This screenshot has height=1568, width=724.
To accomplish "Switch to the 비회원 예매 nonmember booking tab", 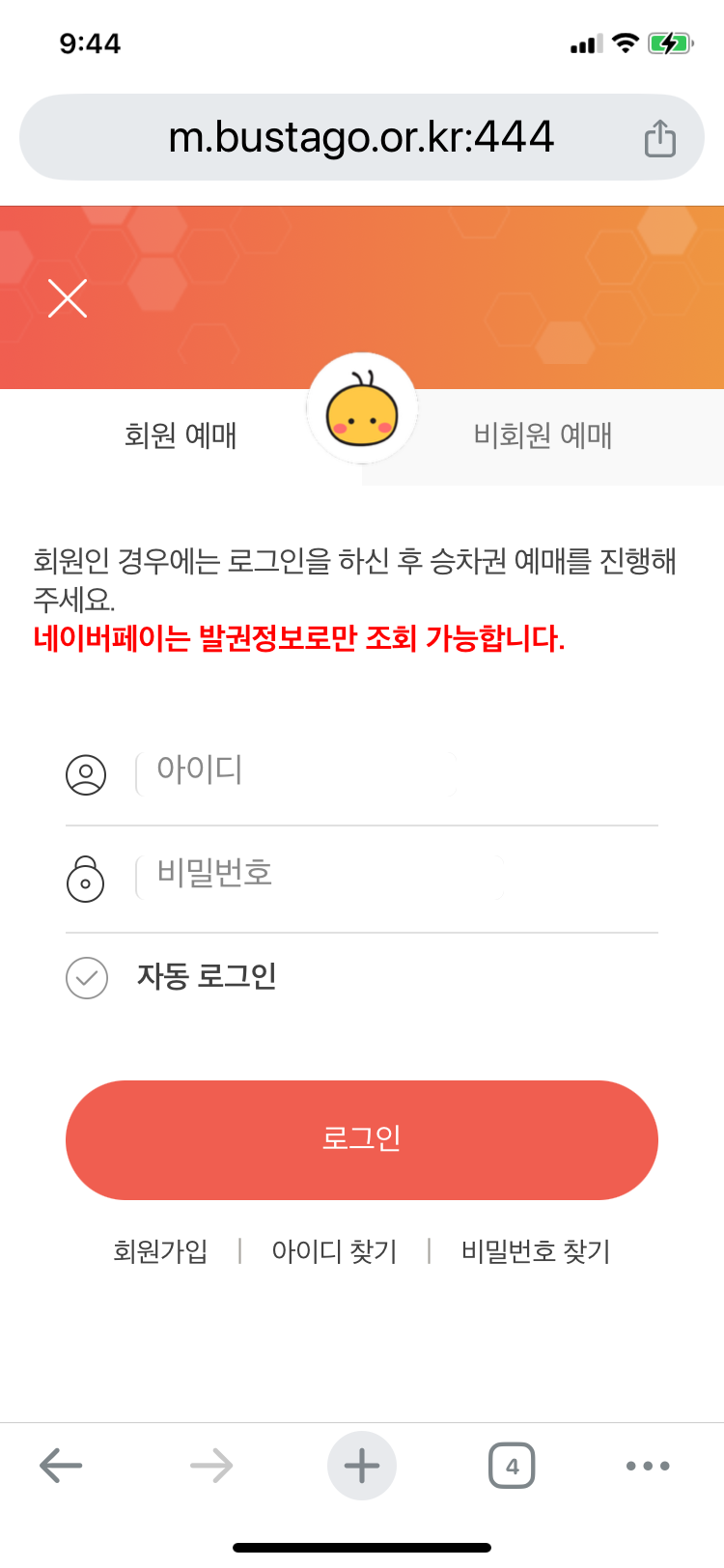I will click(x=543, y=436).
